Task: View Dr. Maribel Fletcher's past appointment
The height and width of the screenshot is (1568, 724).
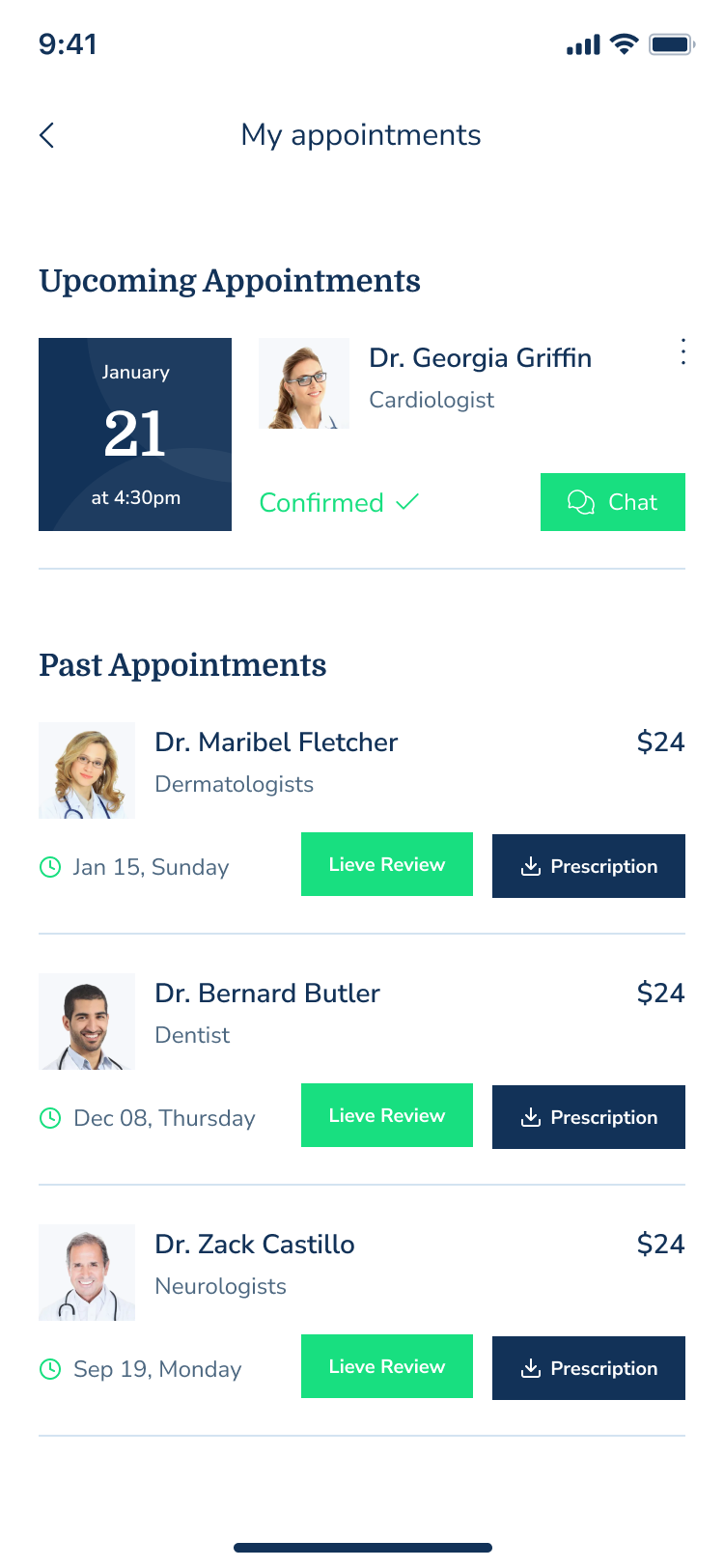Action: tap(276, 742)
